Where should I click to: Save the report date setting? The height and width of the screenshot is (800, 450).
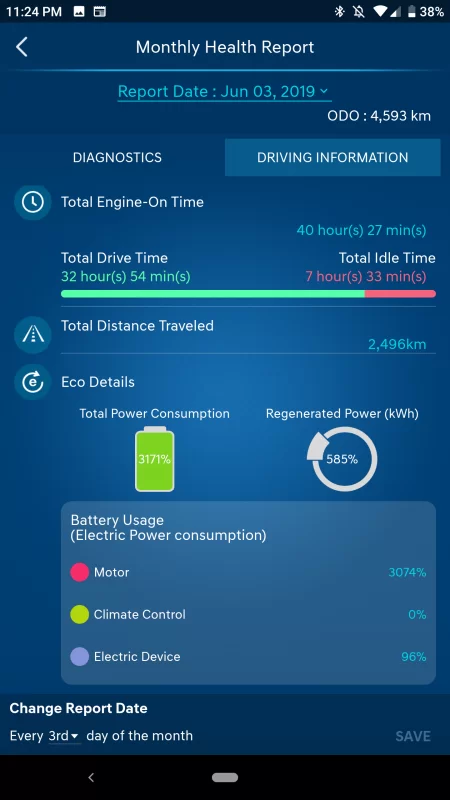413,736
